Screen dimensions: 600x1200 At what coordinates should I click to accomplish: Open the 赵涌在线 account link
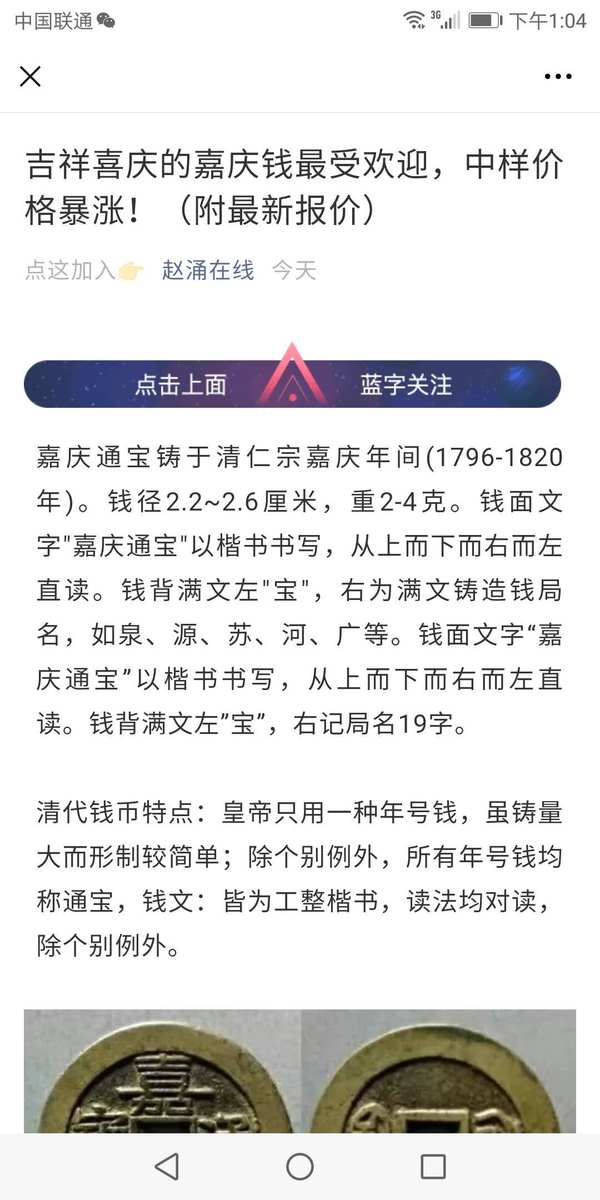click(x=208, y=270)
